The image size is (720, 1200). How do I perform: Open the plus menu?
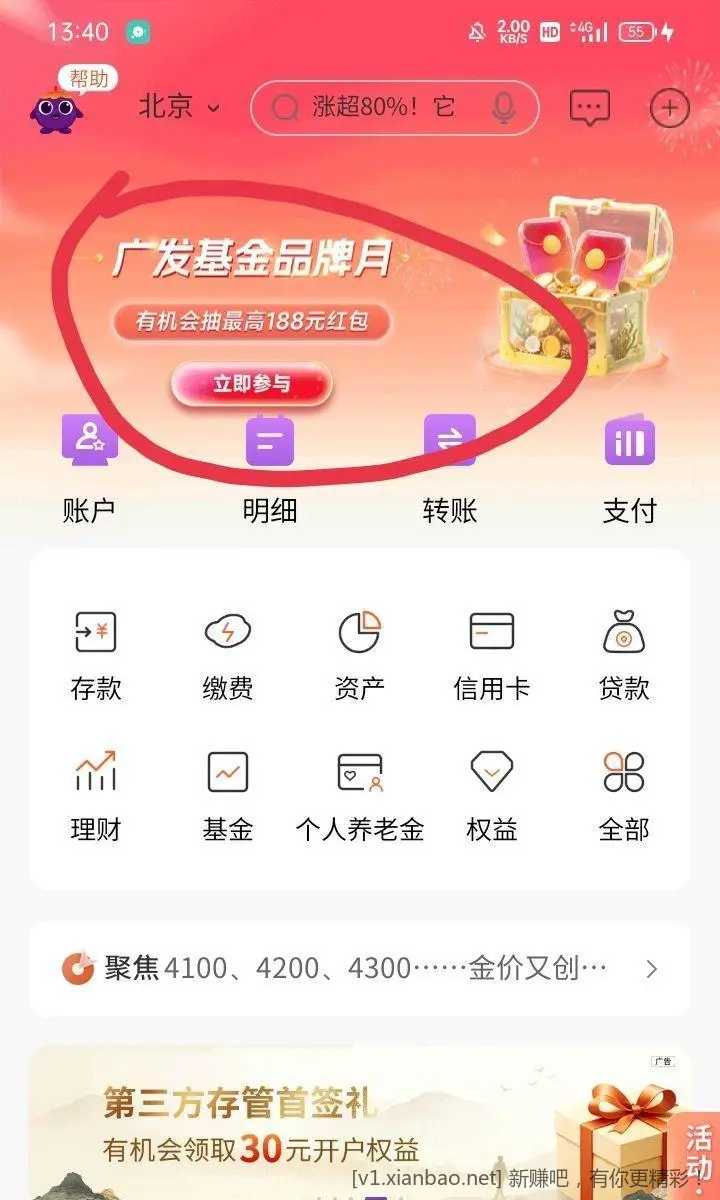pos(669,108)
